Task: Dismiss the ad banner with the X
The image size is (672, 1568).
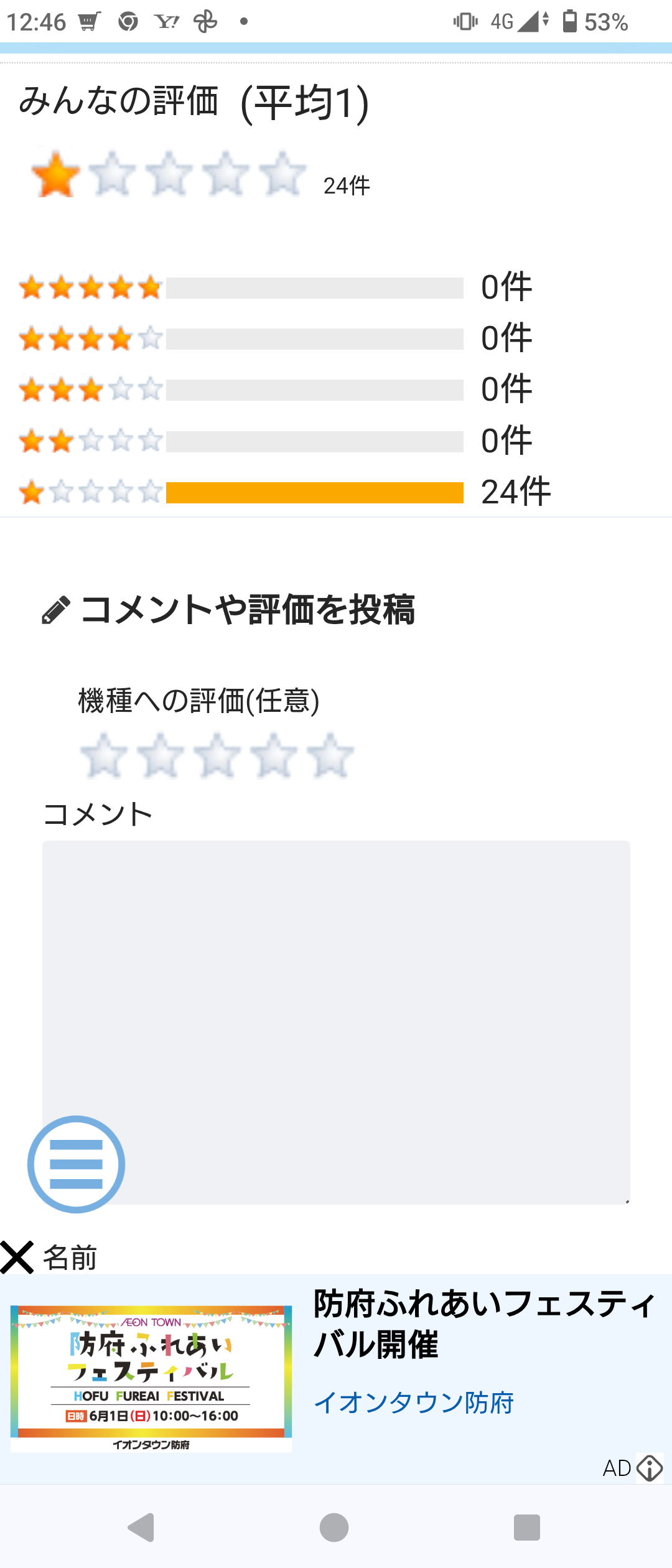Action: tap(17, 1257)
